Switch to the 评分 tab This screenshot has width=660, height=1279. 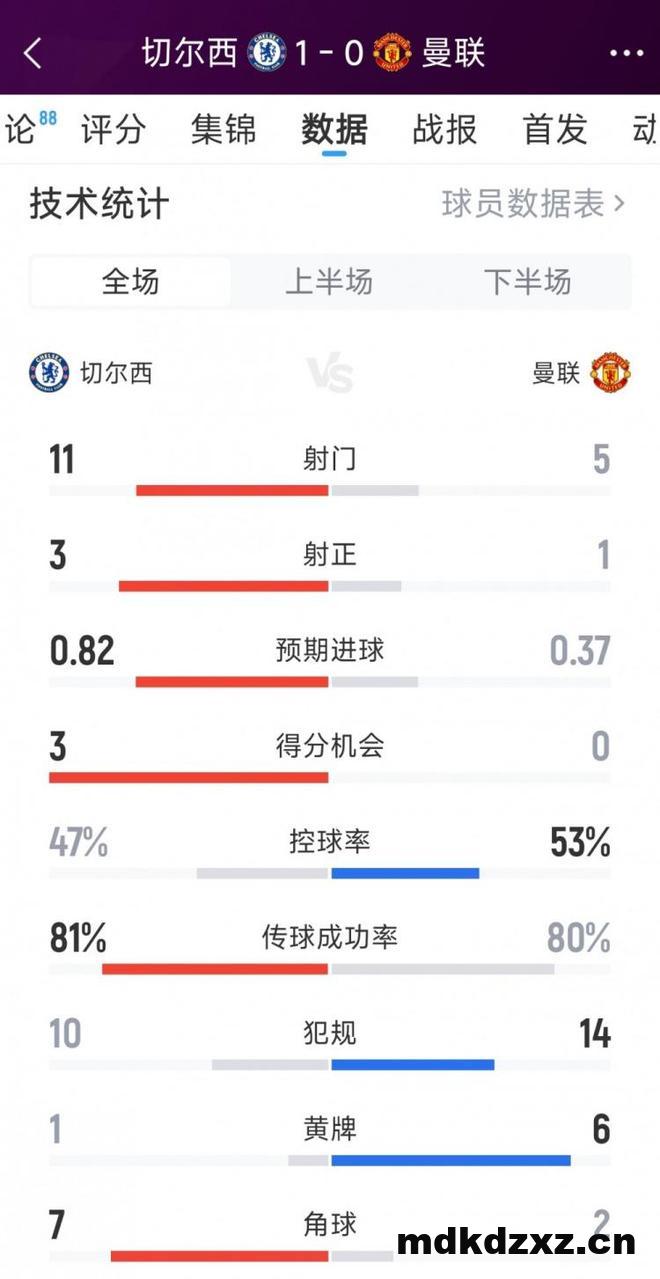(x=113, y=130)
